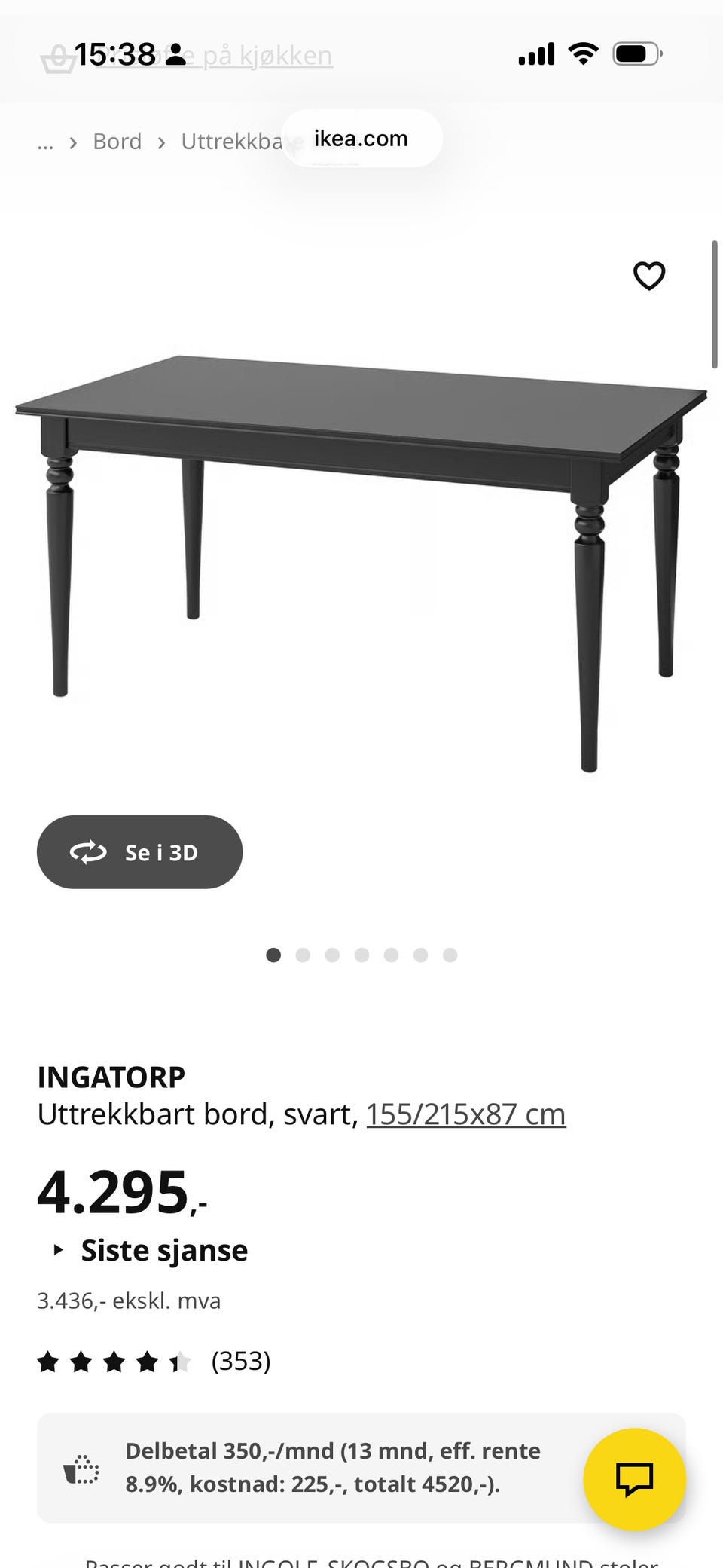Expand the Siste sjanse details
Image resolution: width=723 pixels, height=1568 pixels.
pos(151,1251)
